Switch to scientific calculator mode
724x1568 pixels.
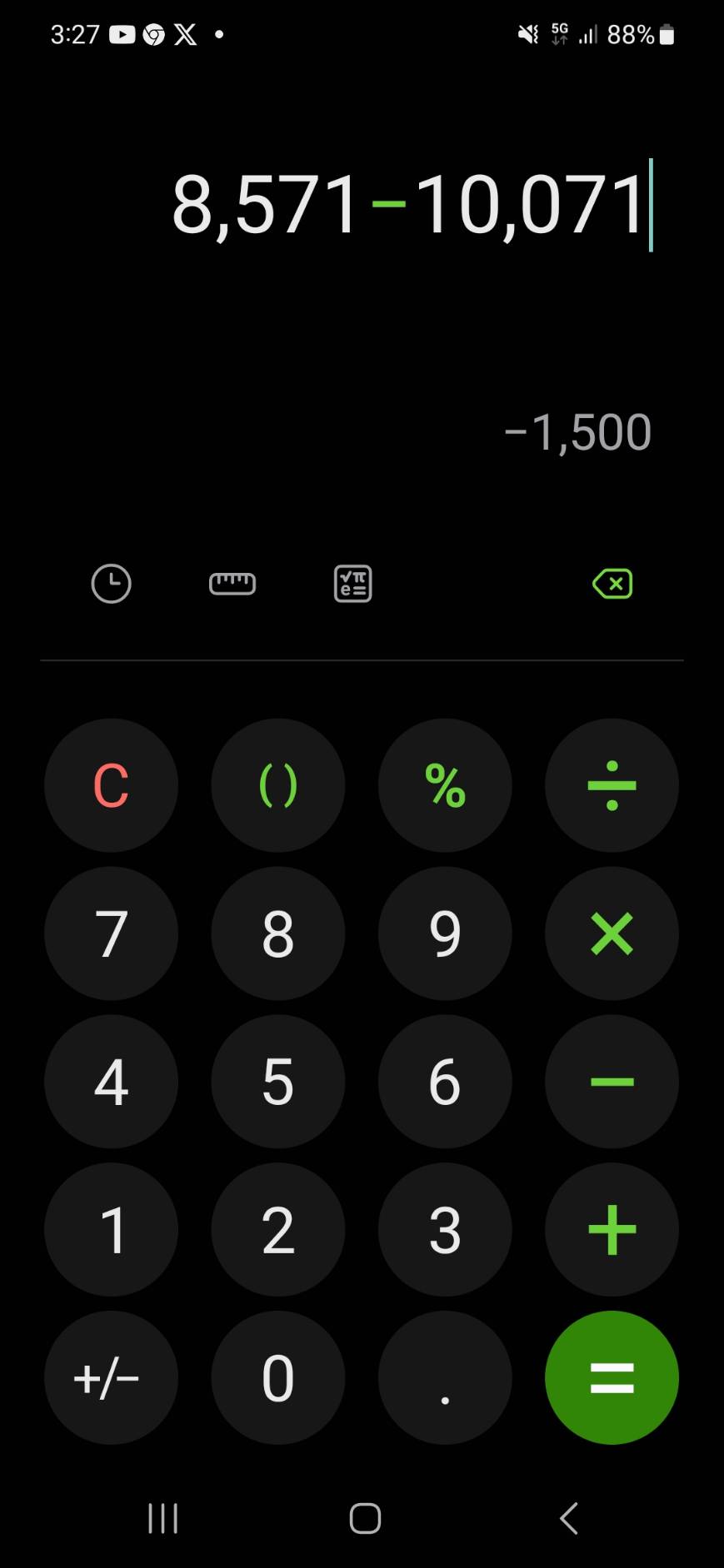(x=353, y=584)
